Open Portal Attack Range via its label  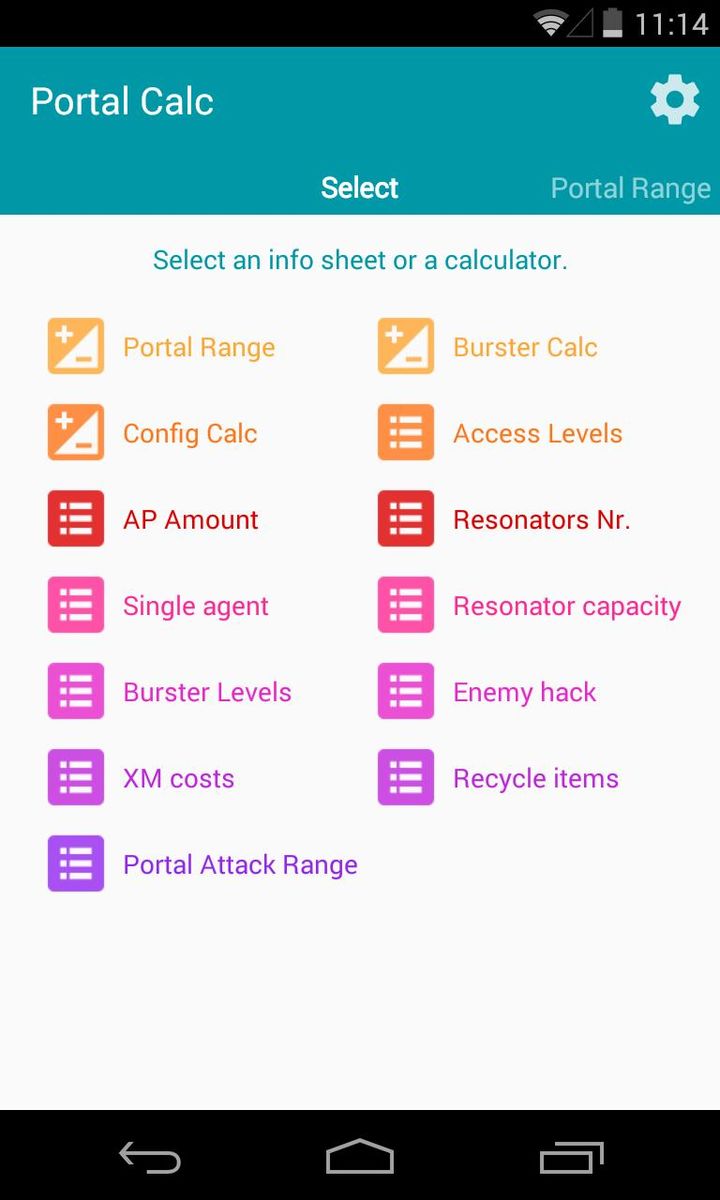[x=239, y=863]
